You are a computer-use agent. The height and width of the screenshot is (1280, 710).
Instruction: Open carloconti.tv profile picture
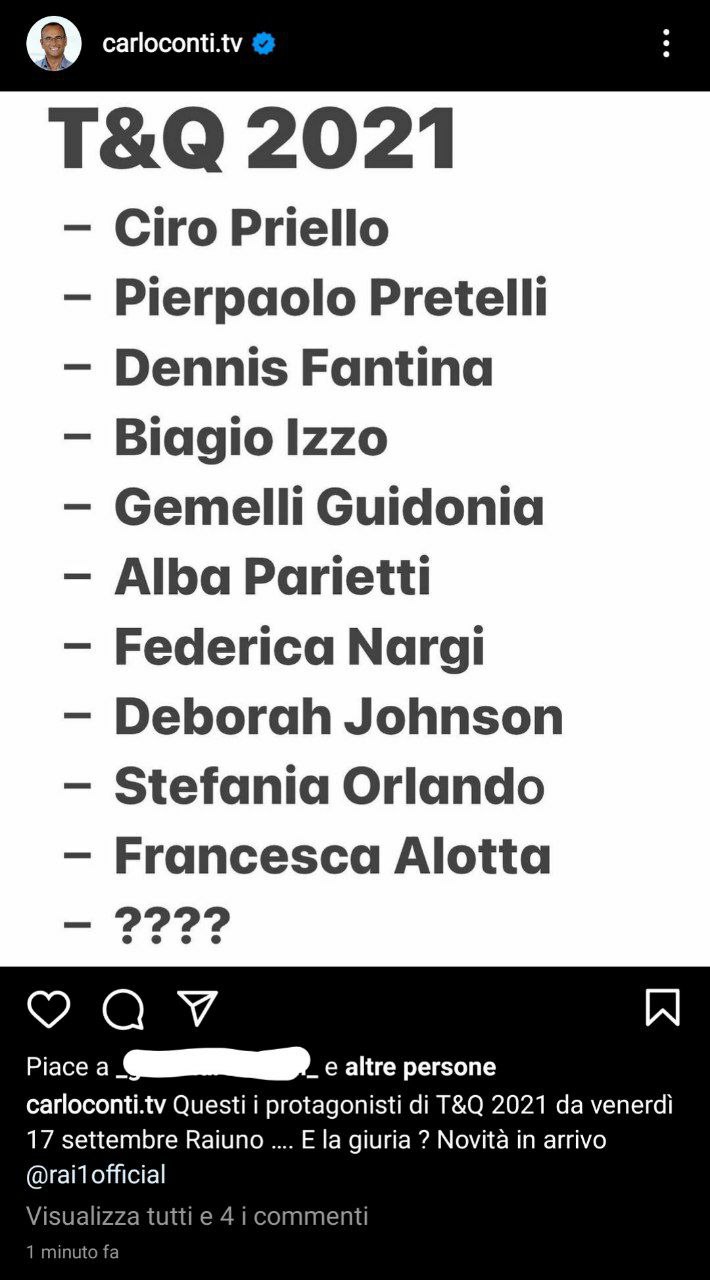pyautogui.click(x=53, y=44)
